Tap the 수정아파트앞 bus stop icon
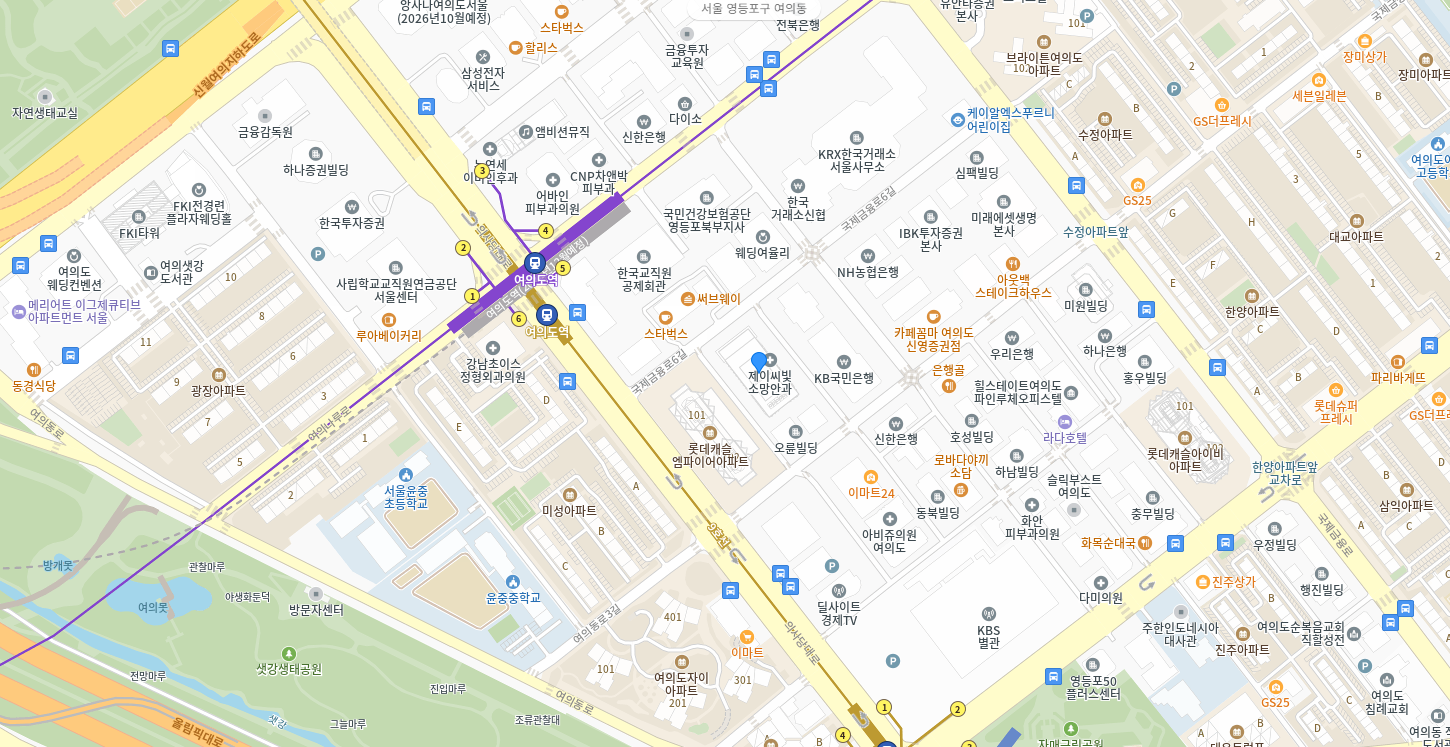The image size is (1450, 747). click(1076, 185)
